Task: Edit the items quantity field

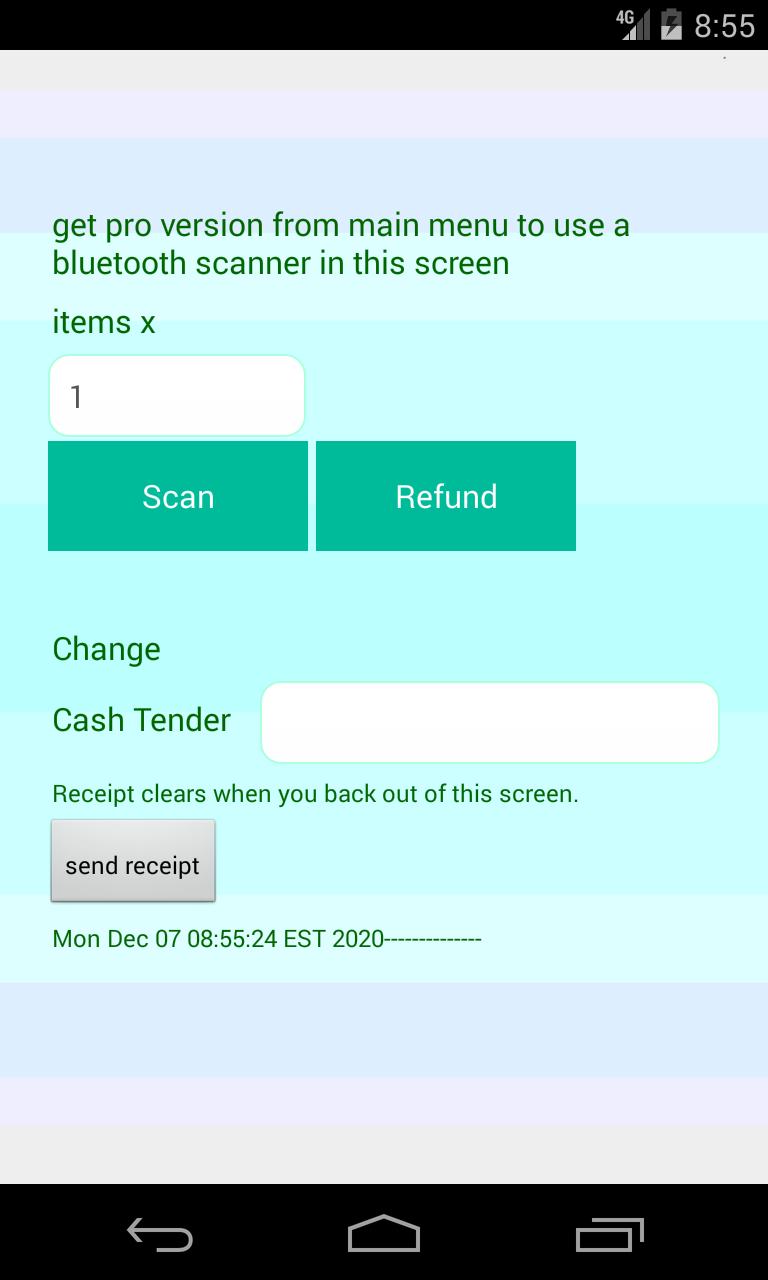Action: 177,396
